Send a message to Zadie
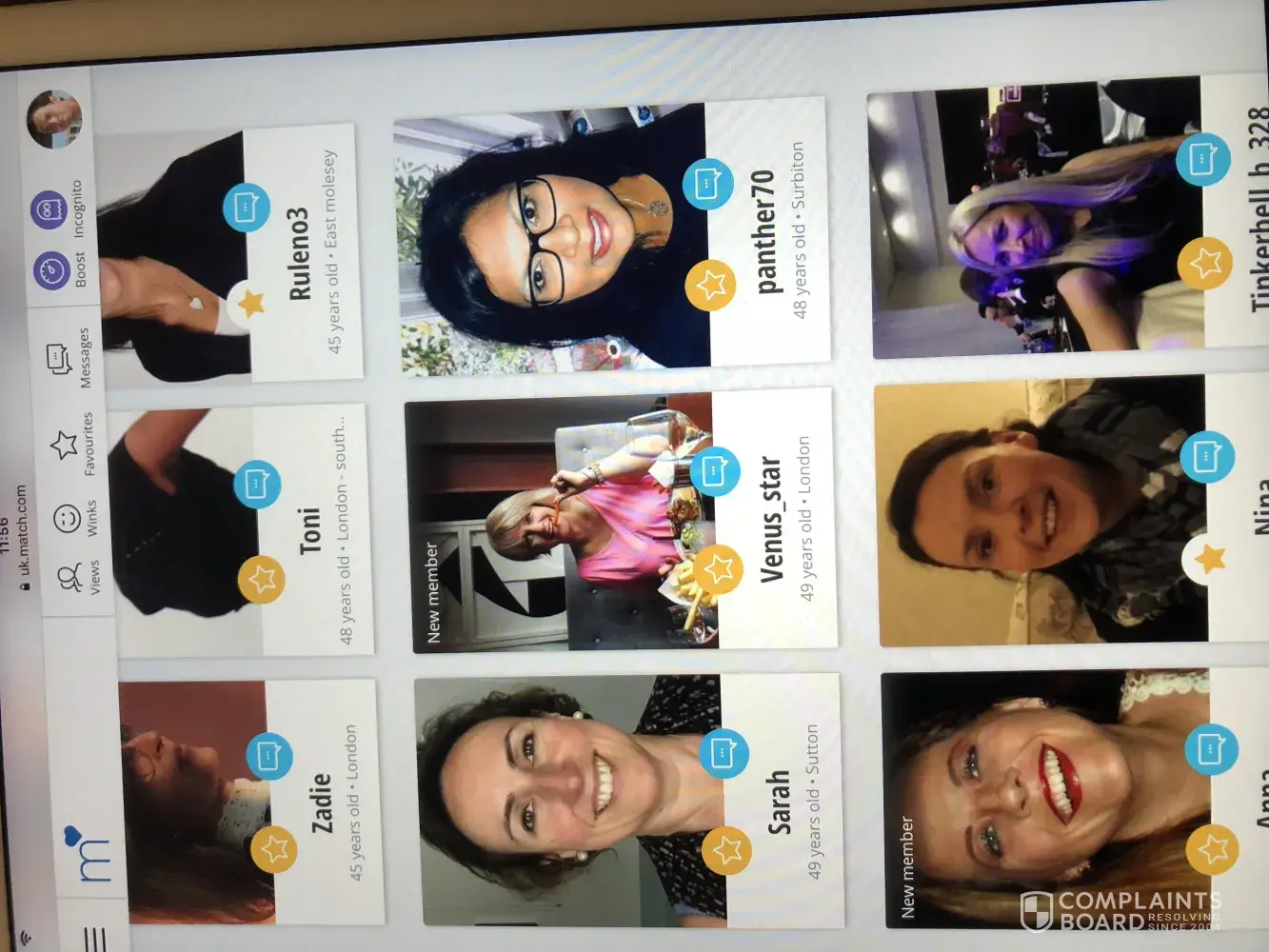This screenshot has width=1269, height=952. pyautogui.click(x=269, y=756)
